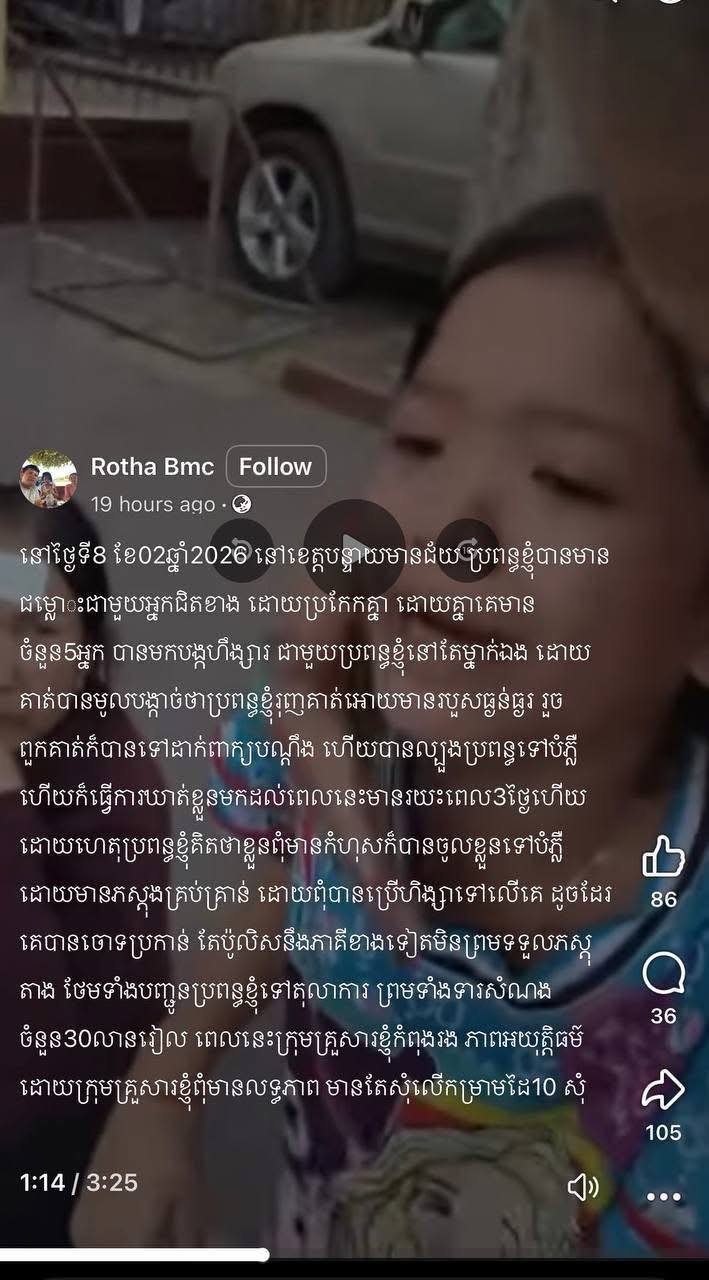Image resolution: width=709 pixels, height=1280 pixels.
Task: Open the comments on this video
Action: point(663,972)
